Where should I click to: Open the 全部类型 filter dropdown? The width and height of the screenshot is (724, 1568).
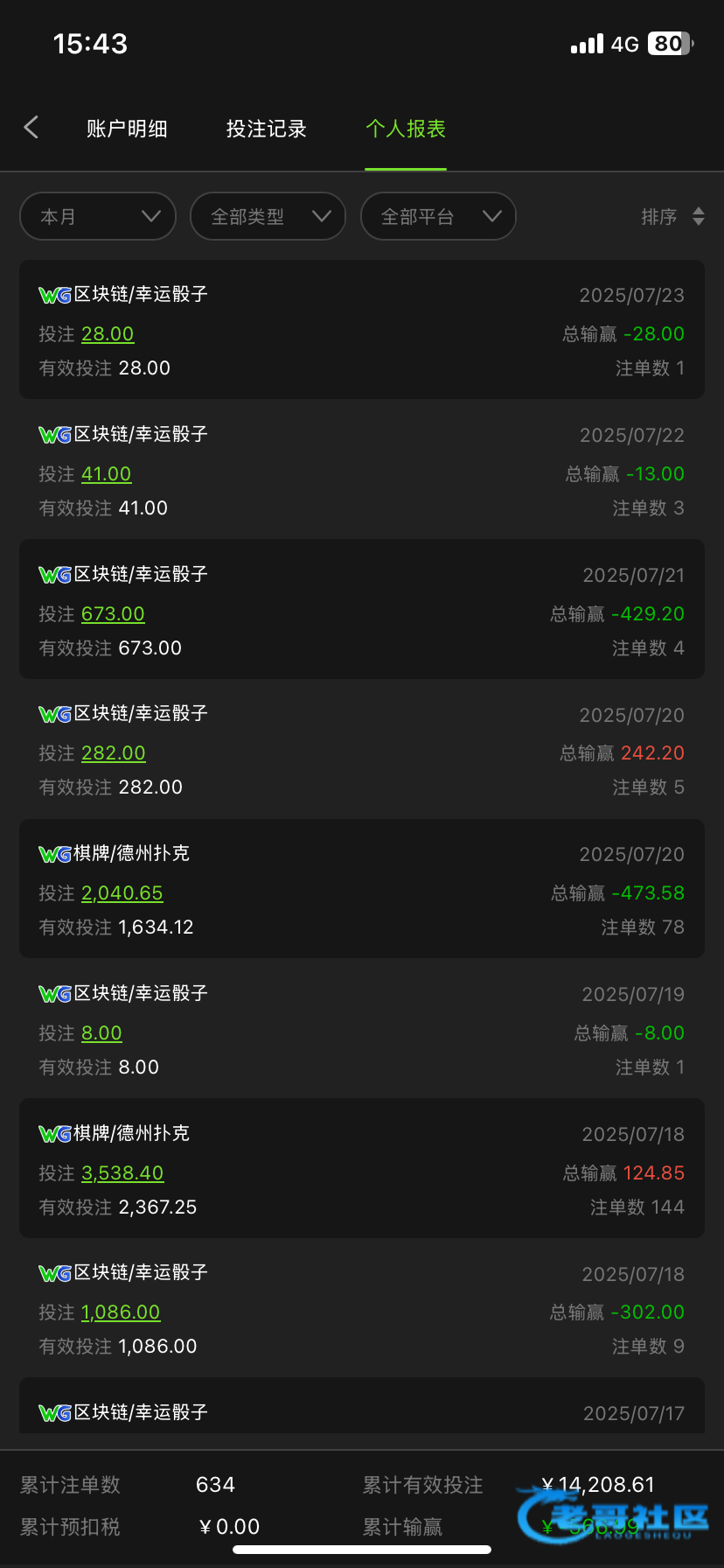click(268, 216)
